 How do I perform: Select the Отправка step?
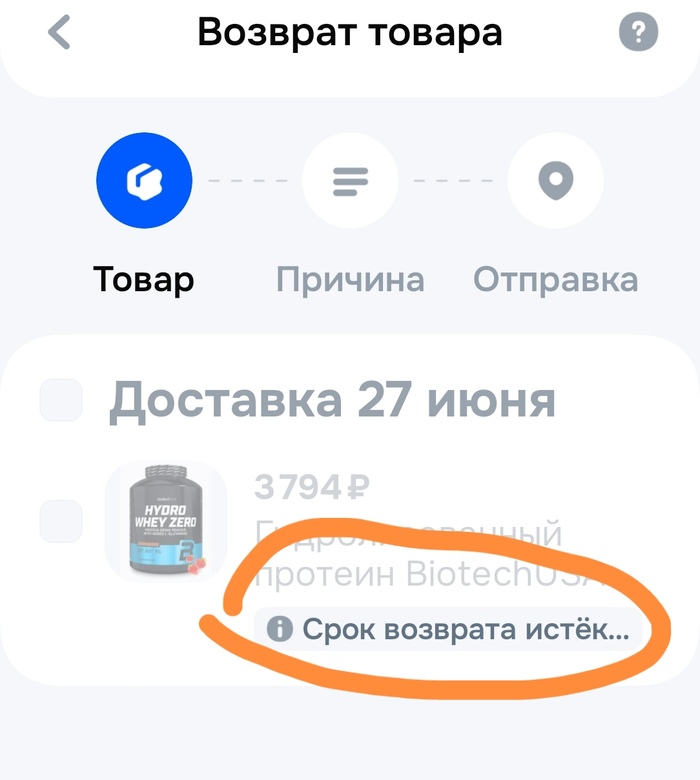[x=555, y=181]
